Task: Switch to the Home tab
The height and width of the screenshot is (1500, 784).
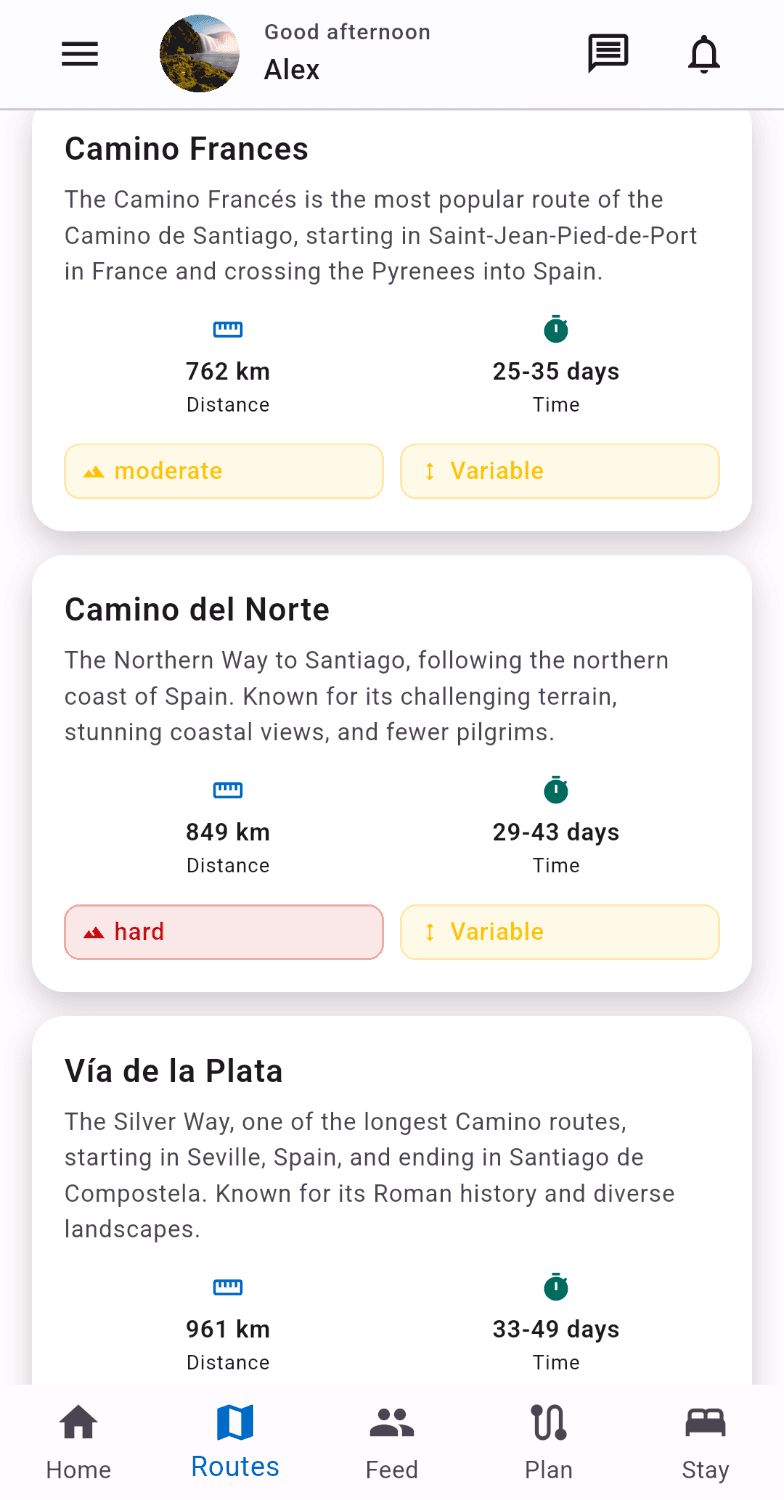Action: pos(78,1442)
